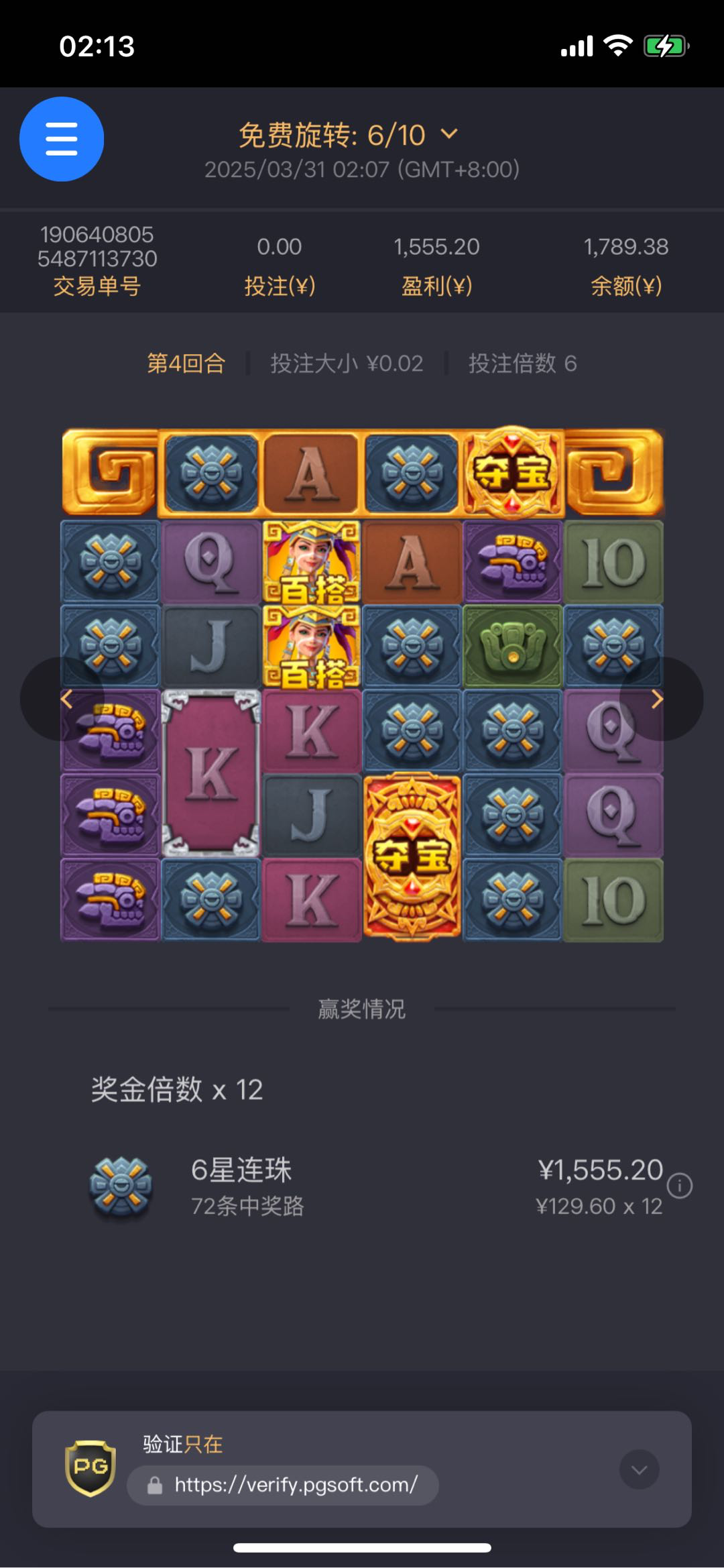This screenshot has height=1568, width=724.
Task: Expand the verification panel chevron
Action: 639,1469
